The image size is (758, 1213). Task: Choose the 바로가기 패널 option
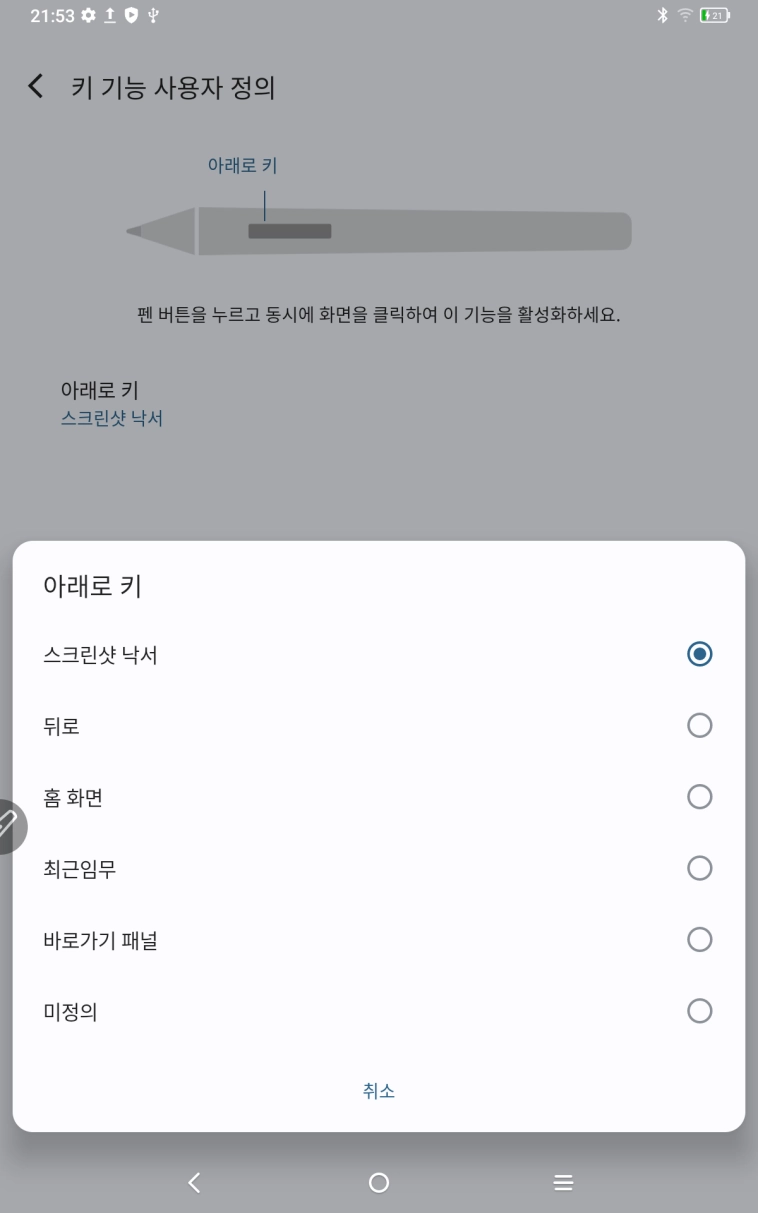pyautogui.click(x=699, y=940)
